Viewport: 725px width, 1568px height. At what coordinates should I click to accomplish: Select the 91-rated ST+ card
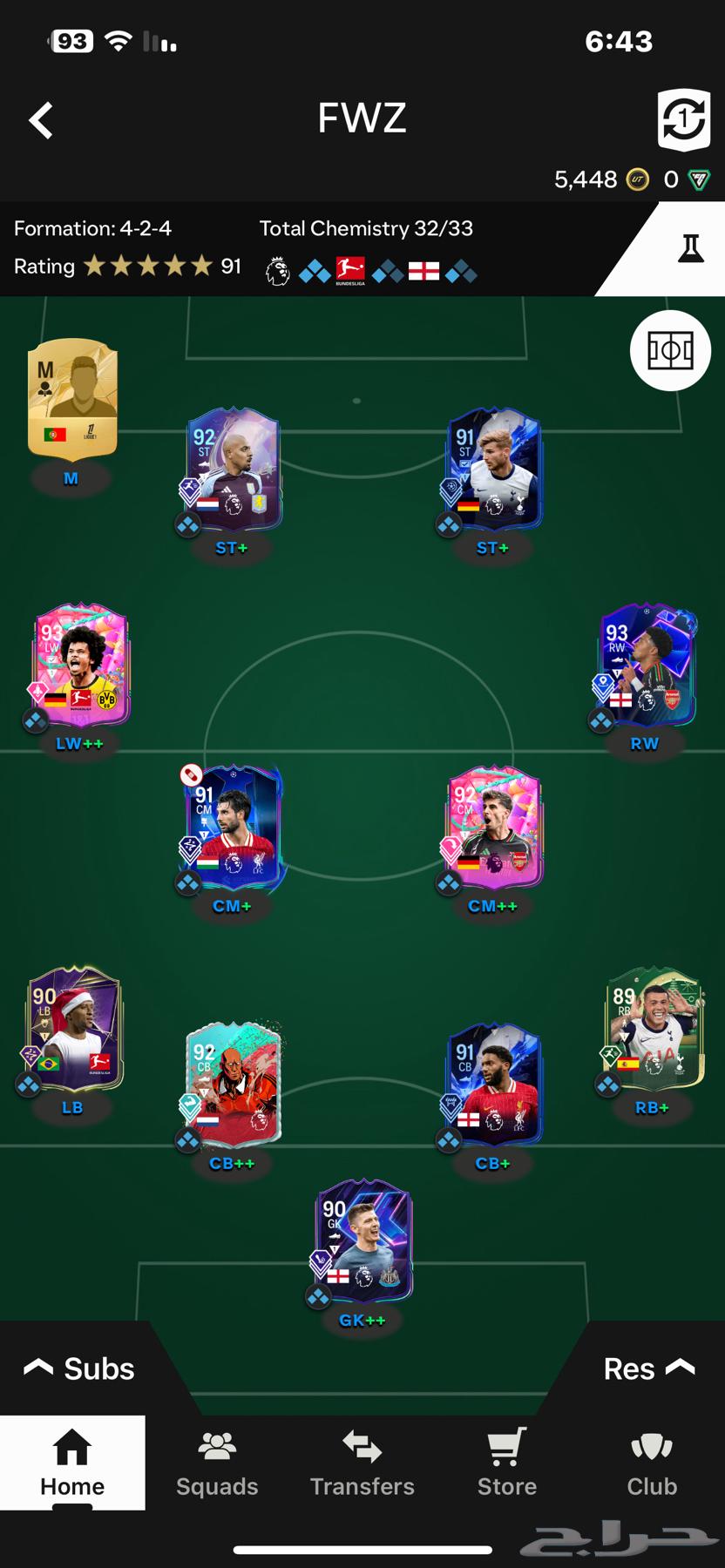coord(494,470)
